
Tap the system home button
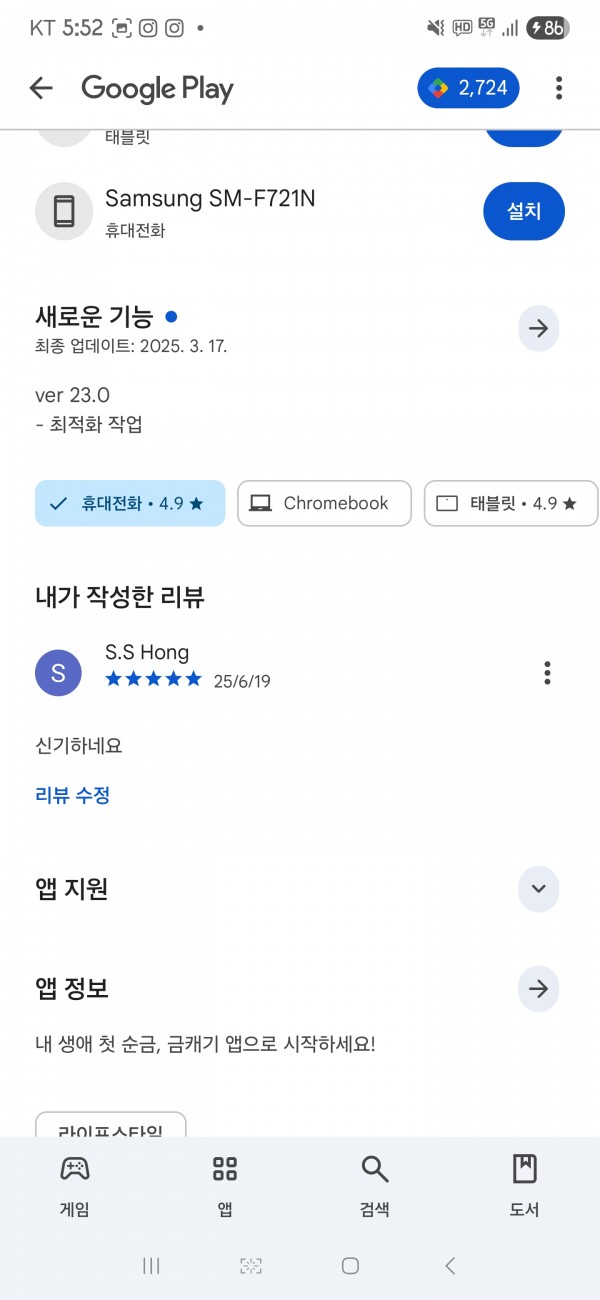point(350,1265)
